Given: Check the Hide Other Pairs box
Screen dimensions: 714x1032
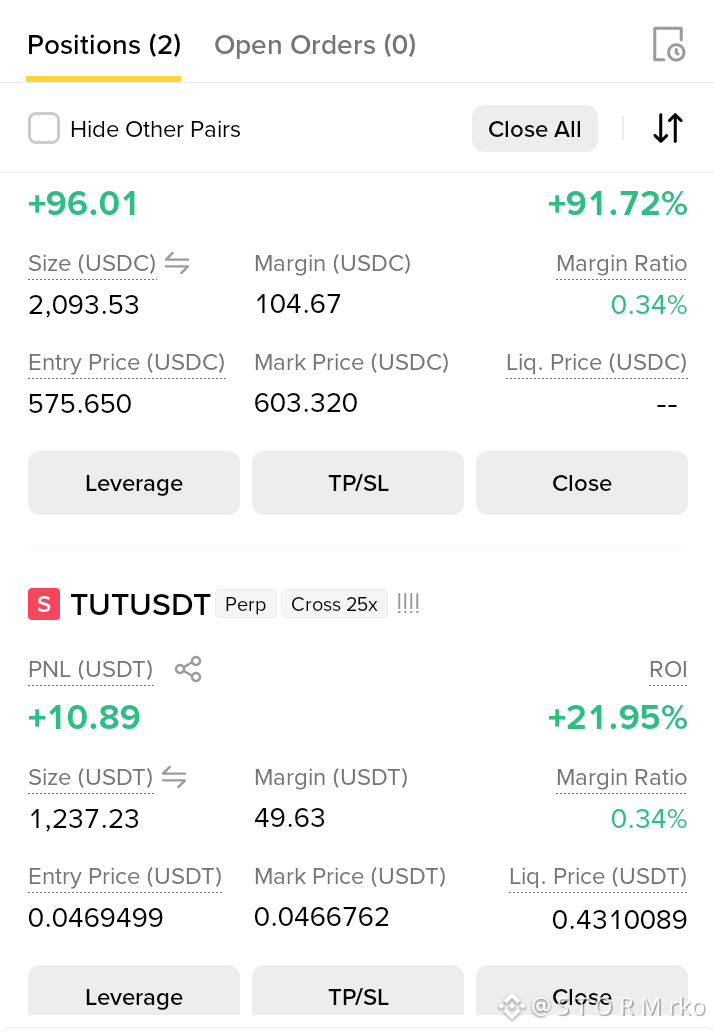Looking at the screenshot, I should point(44,128).
